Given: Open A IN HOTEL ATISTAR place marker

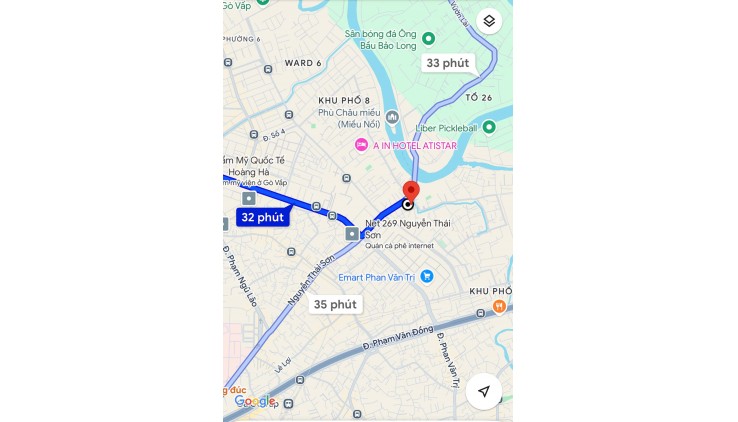Looking at the screenshot, I should (x=362, y=146).
